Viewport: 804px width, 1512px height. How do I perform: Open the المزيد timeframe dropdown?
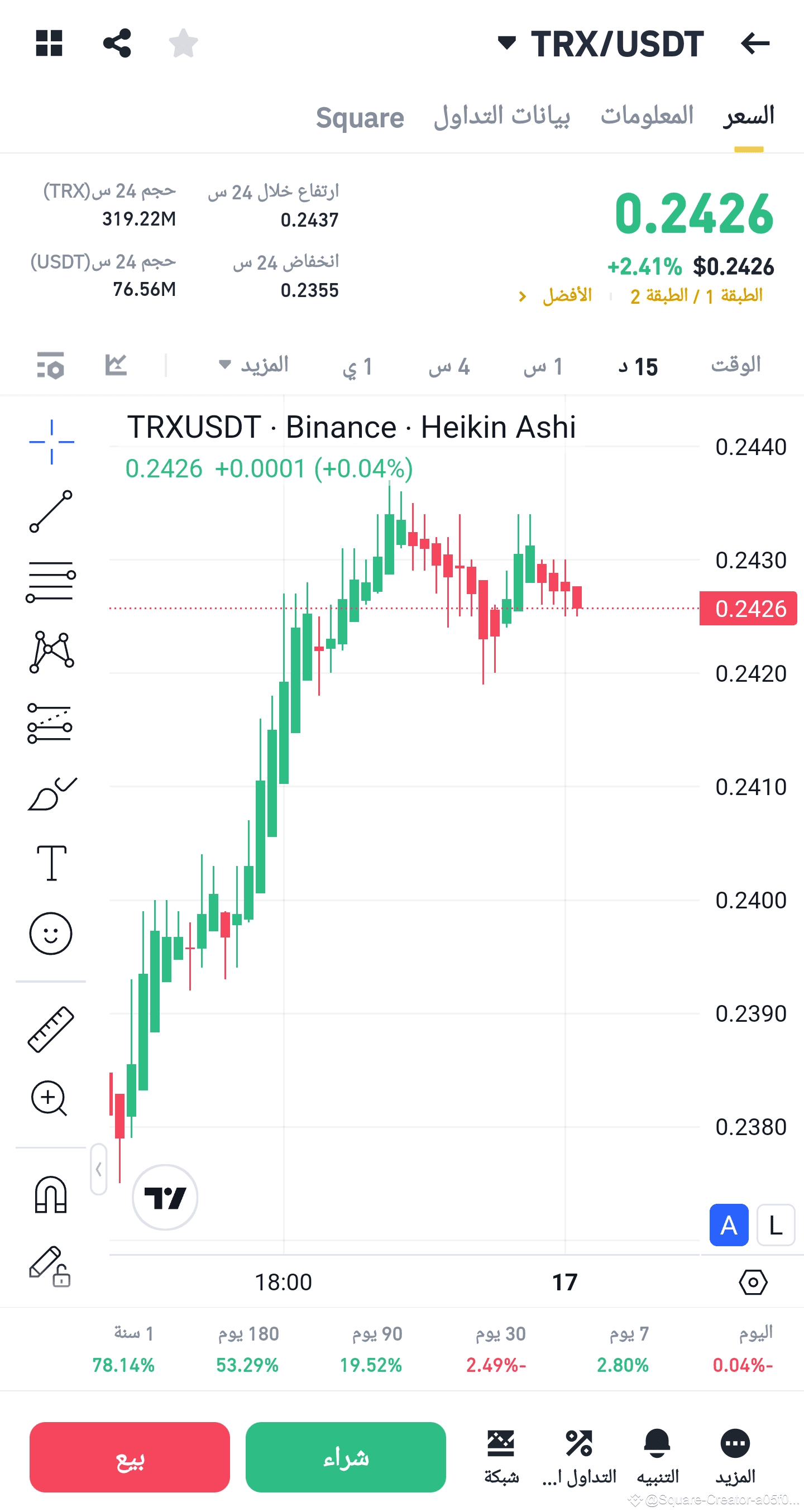(x=255, y=365)
